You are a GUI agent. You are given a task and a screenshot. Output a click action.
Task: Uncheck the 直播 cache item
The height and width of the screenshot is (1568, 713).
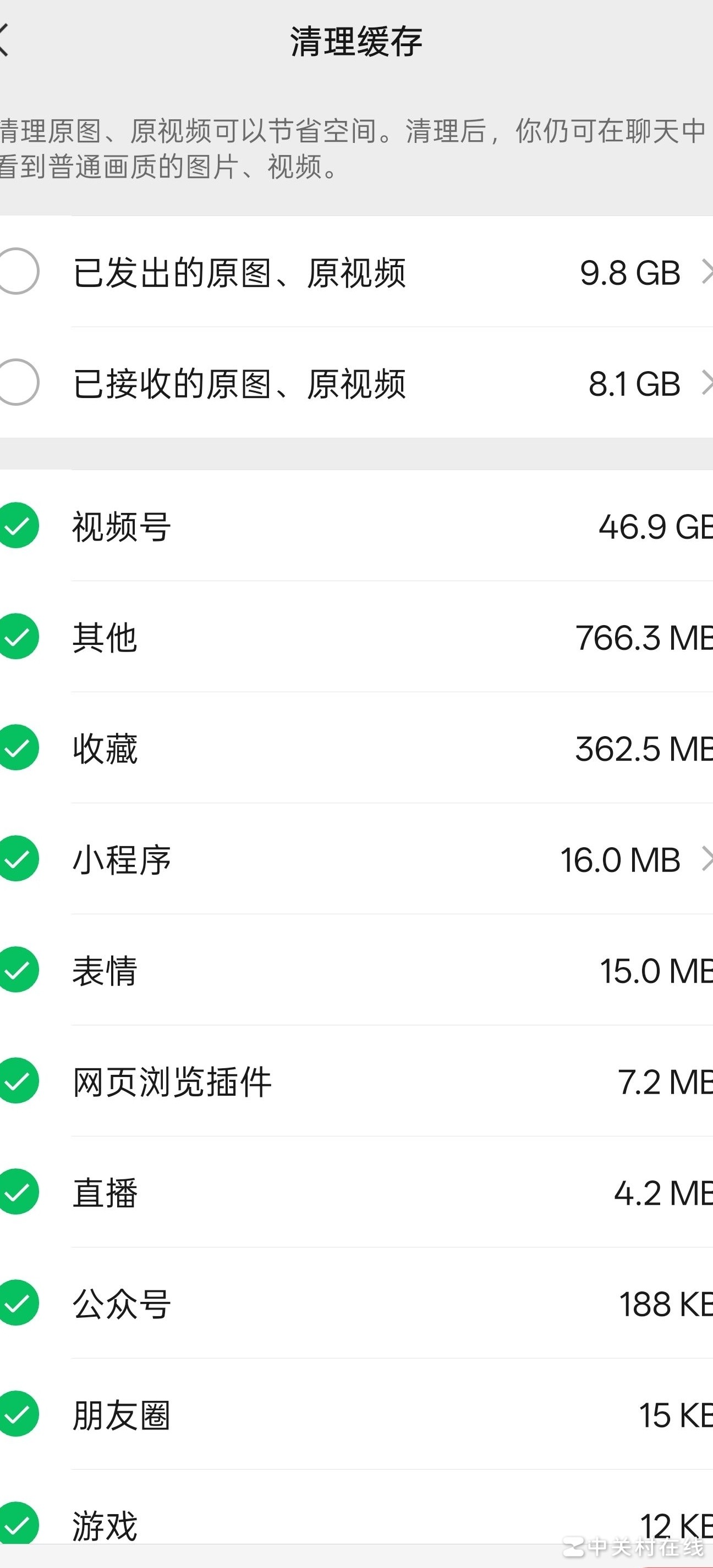[x=18, y=1192]
